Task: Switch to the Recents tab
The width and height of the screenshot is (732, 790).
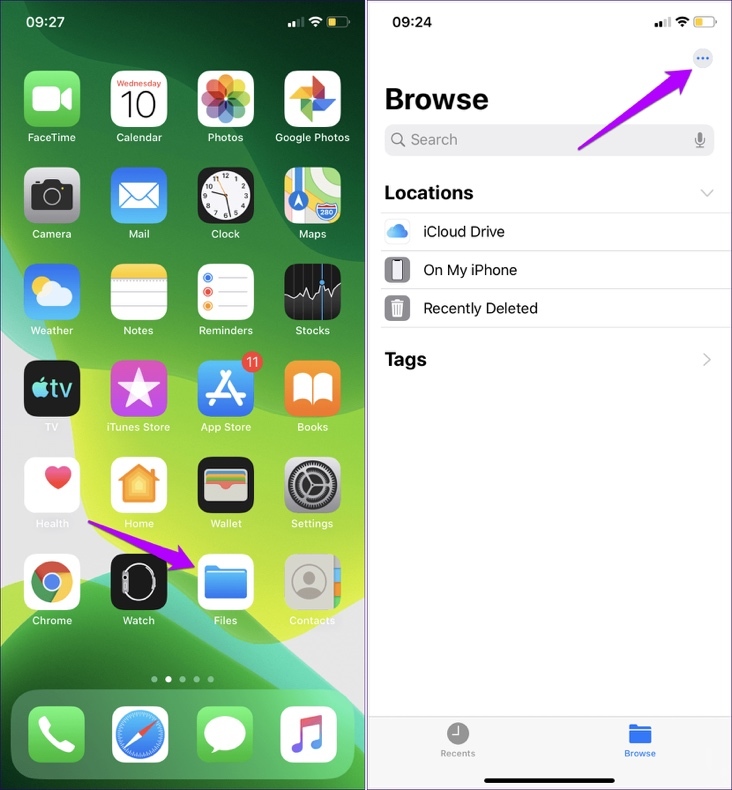Action: click(458, 740)
